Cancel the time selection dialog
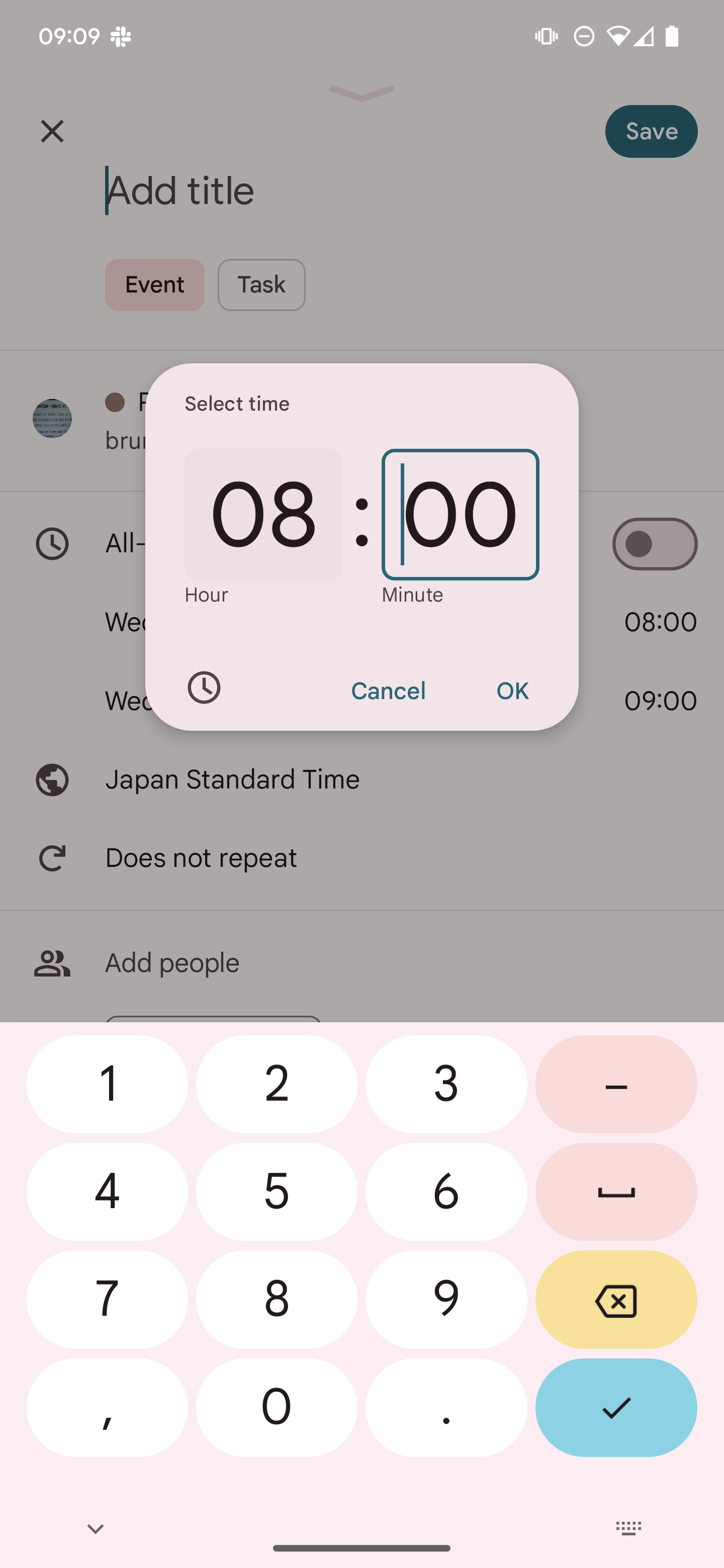Viewport: 724px width, 1568px height. (x=388, y=691)
